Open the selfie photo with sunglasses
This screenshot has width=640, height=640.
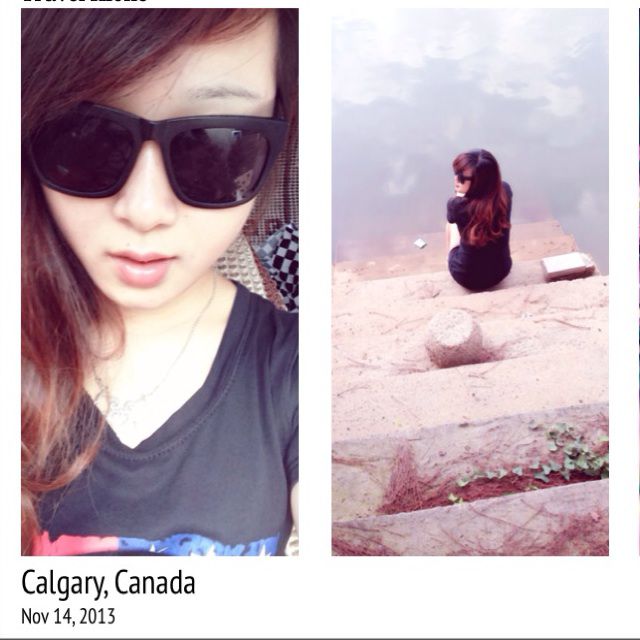(159, 282)
